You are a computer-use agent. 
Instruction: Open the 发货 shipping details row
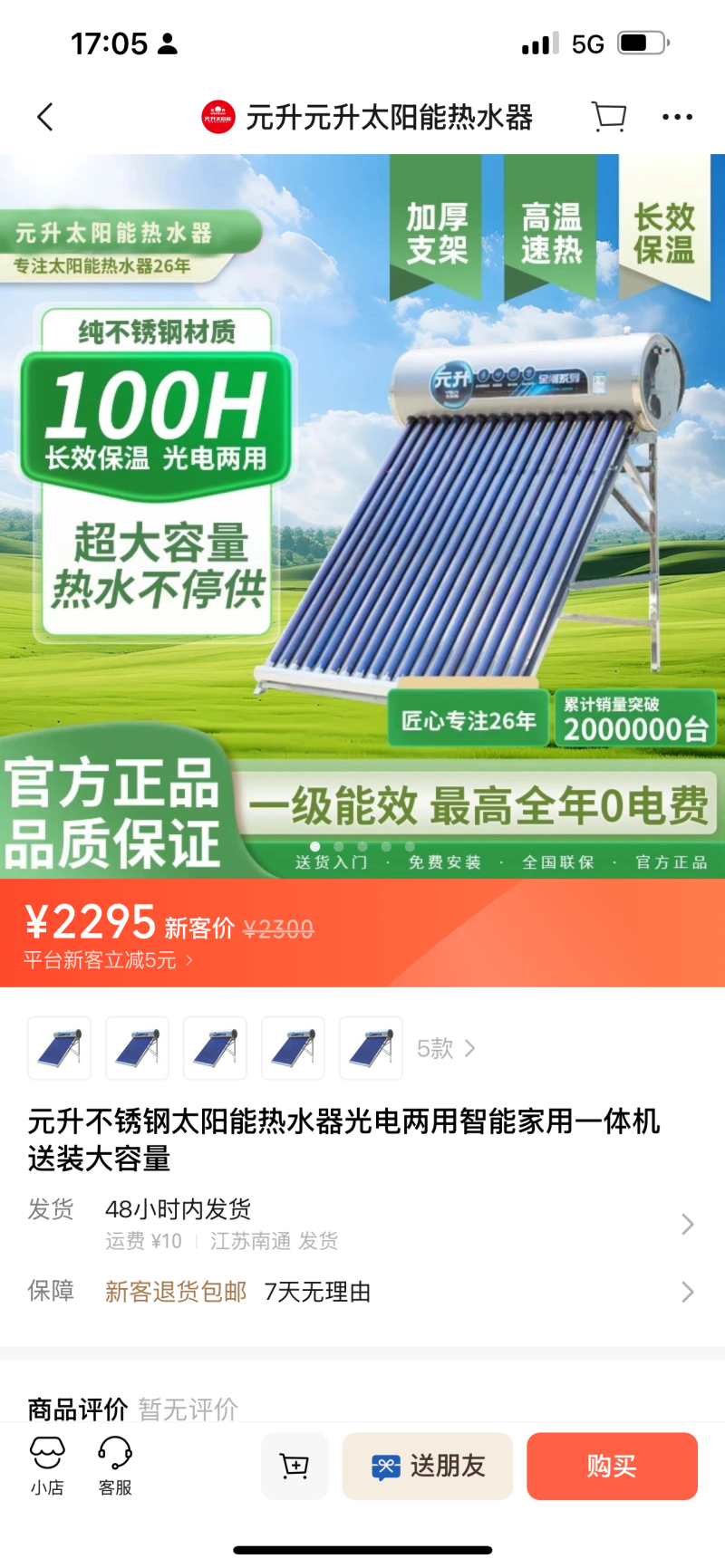point(362,1224)
